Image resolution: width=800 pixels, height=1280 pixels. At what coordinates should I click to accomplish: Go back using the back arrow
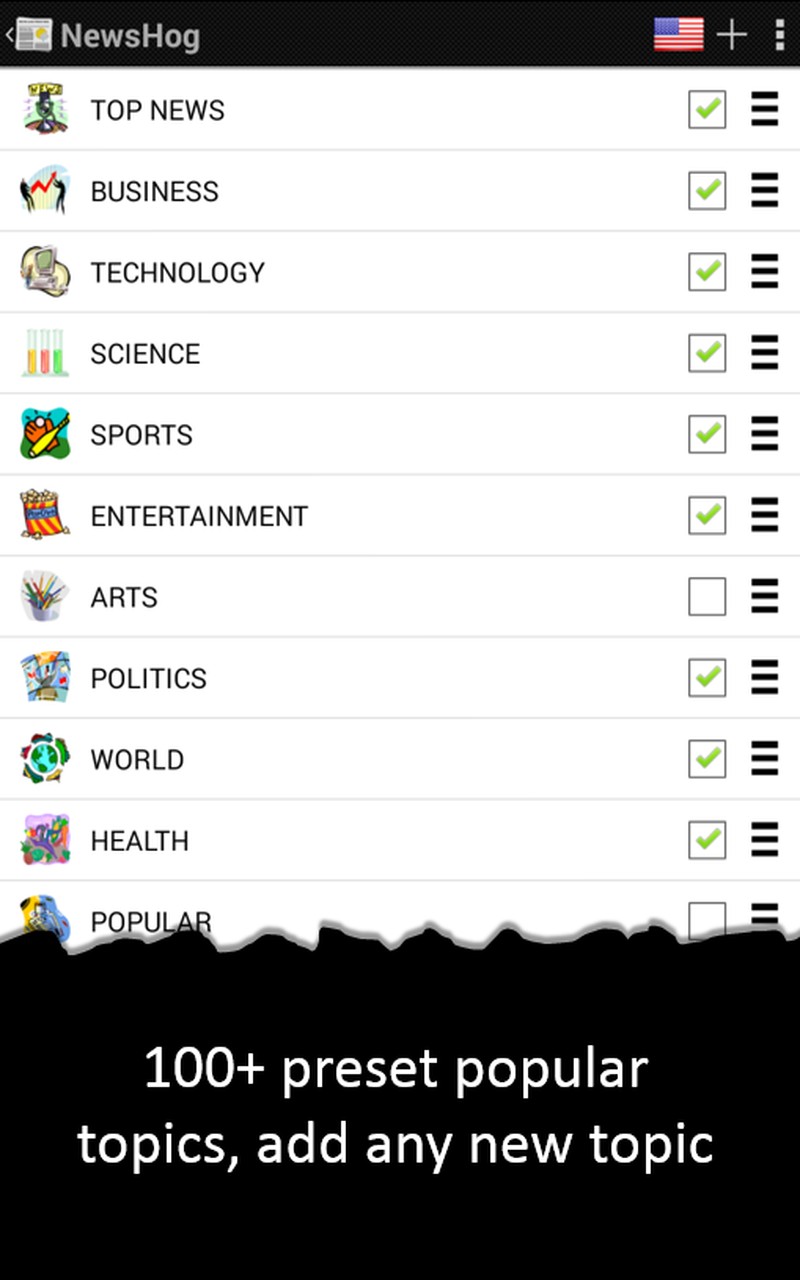[x=8, y=33]
